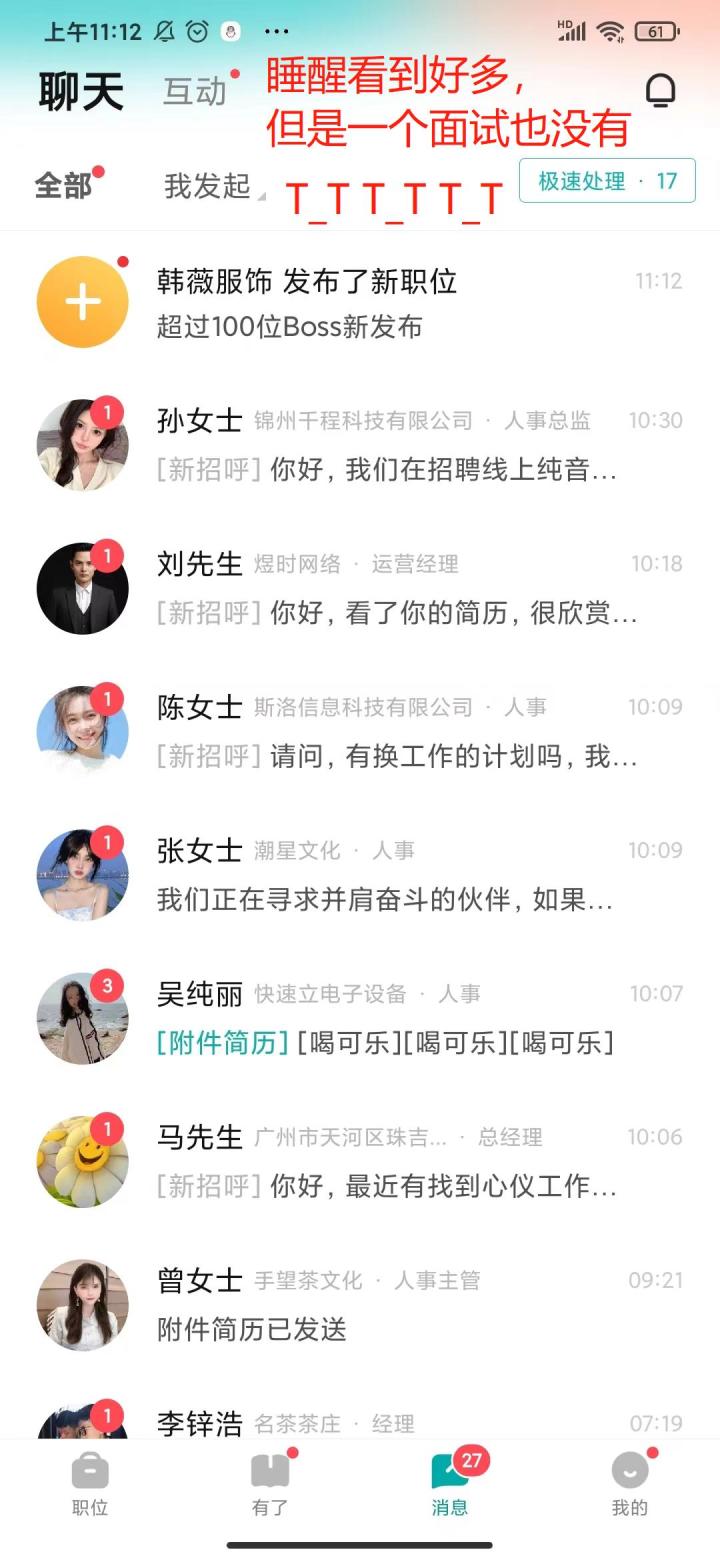Select the 消息 tab
The height and width of the screenshot is (1560, 720).
coord(450,1485)
